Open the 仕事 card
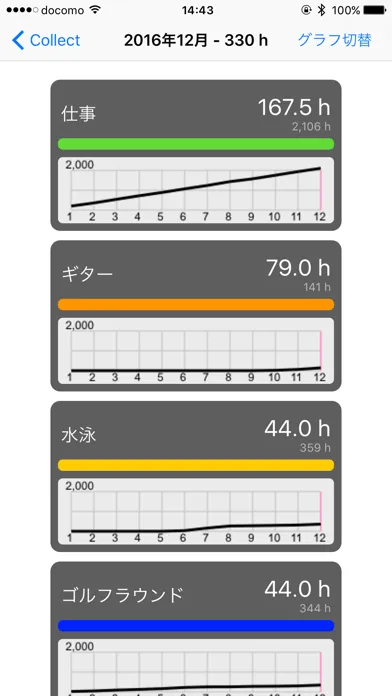 tap(196, 155)
